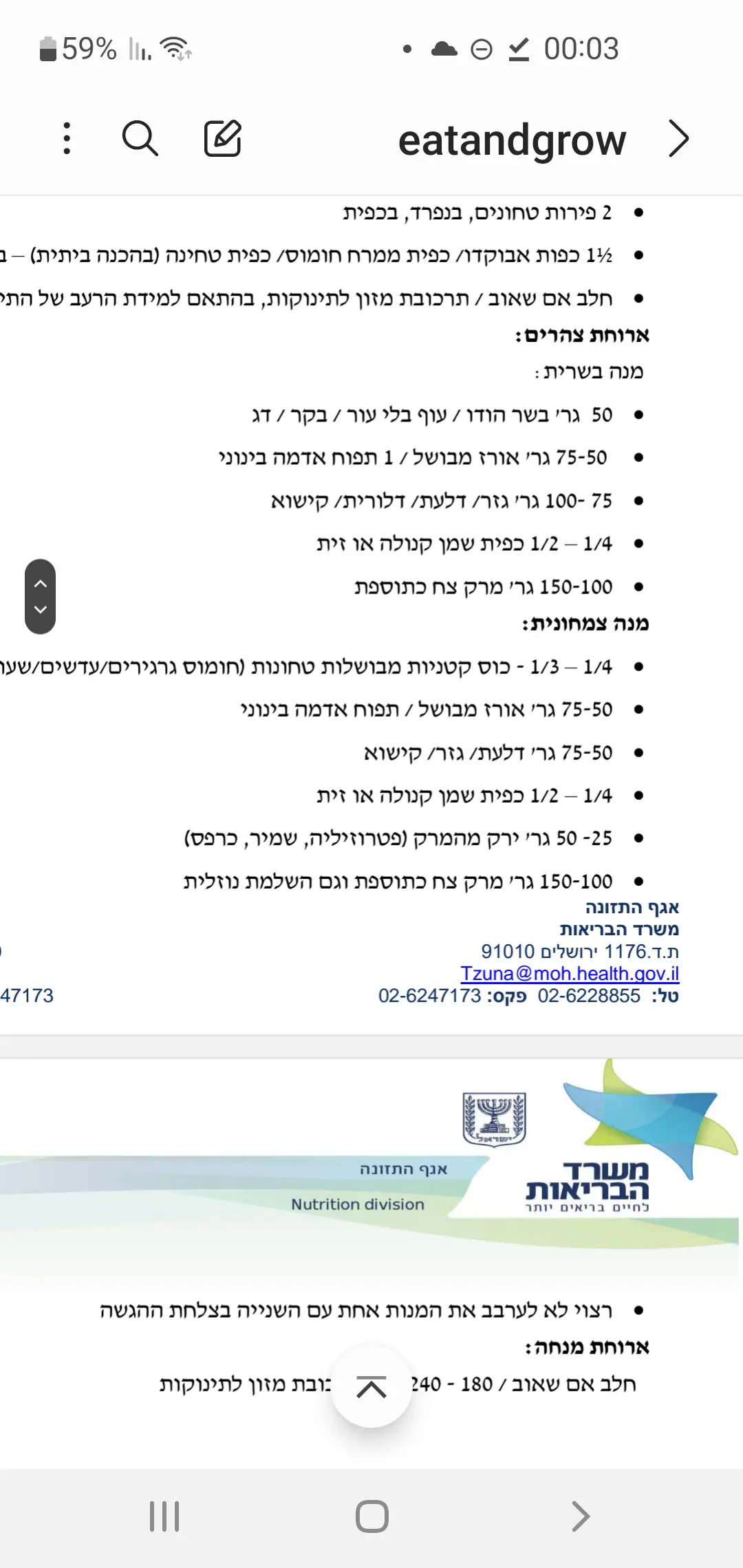Tap the edit pencil icon
743x1568 pixels.
point(223,138)
